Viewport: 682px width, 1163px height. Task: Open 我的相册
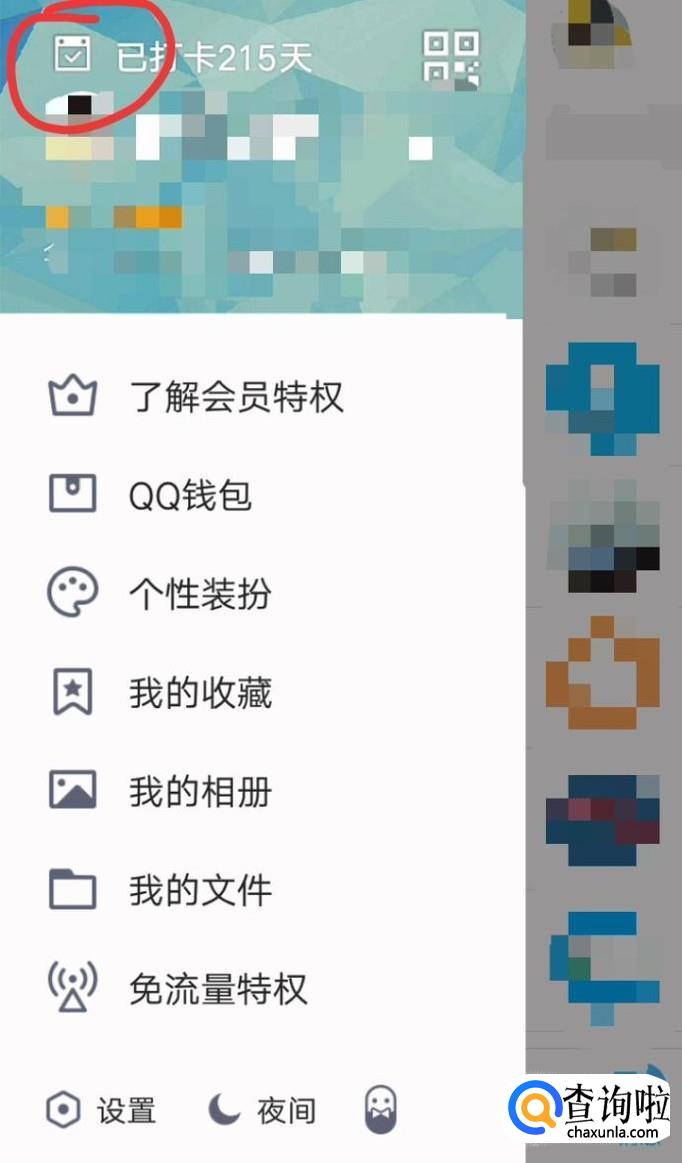pyautogui.click(x=200, y=791)
